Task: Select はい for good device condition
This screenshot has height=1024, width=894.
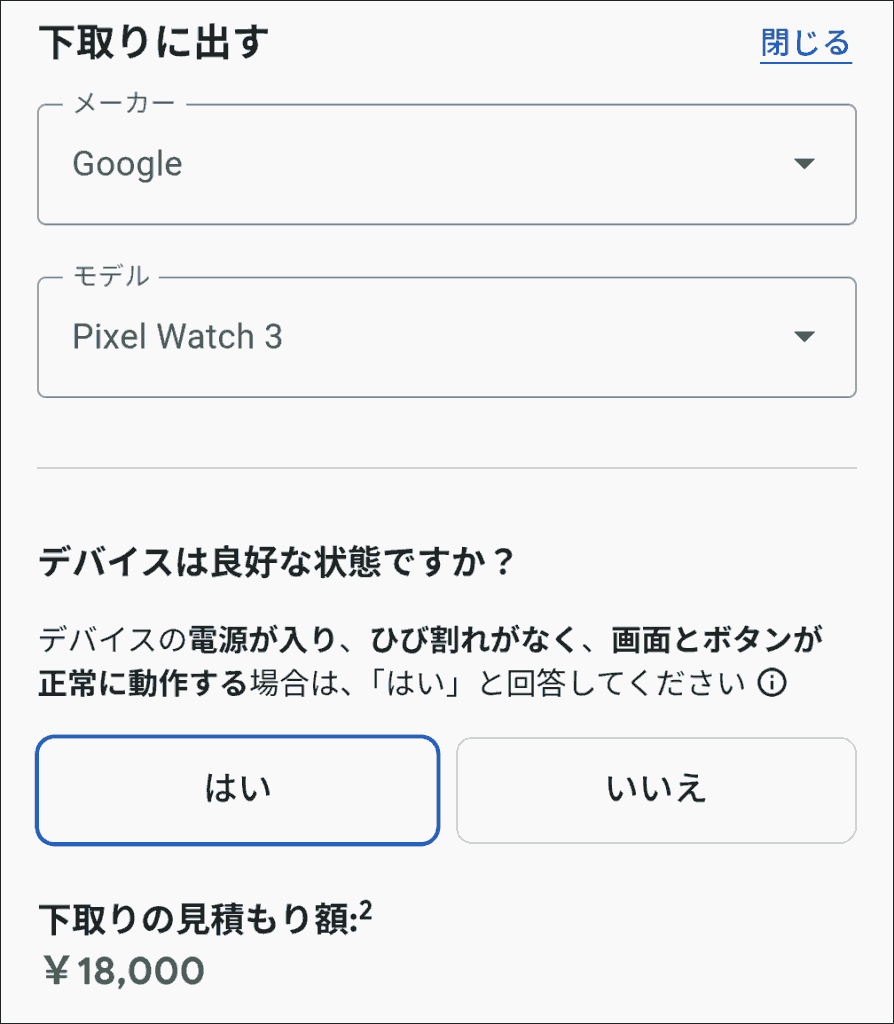Action: click(x=238, y=790)
